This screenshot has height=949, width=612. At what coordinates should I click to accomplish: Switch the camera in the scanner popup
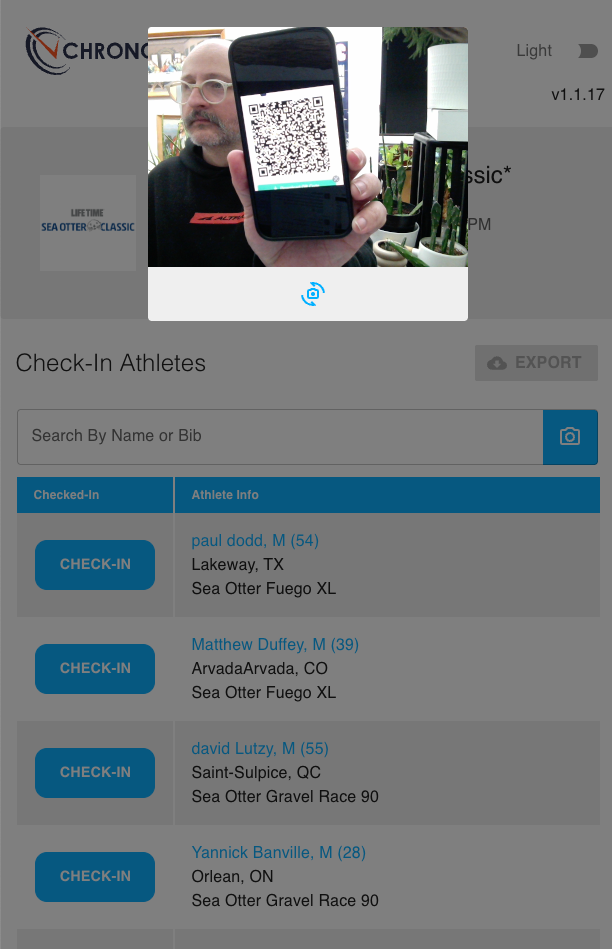[x=313, y=294]
